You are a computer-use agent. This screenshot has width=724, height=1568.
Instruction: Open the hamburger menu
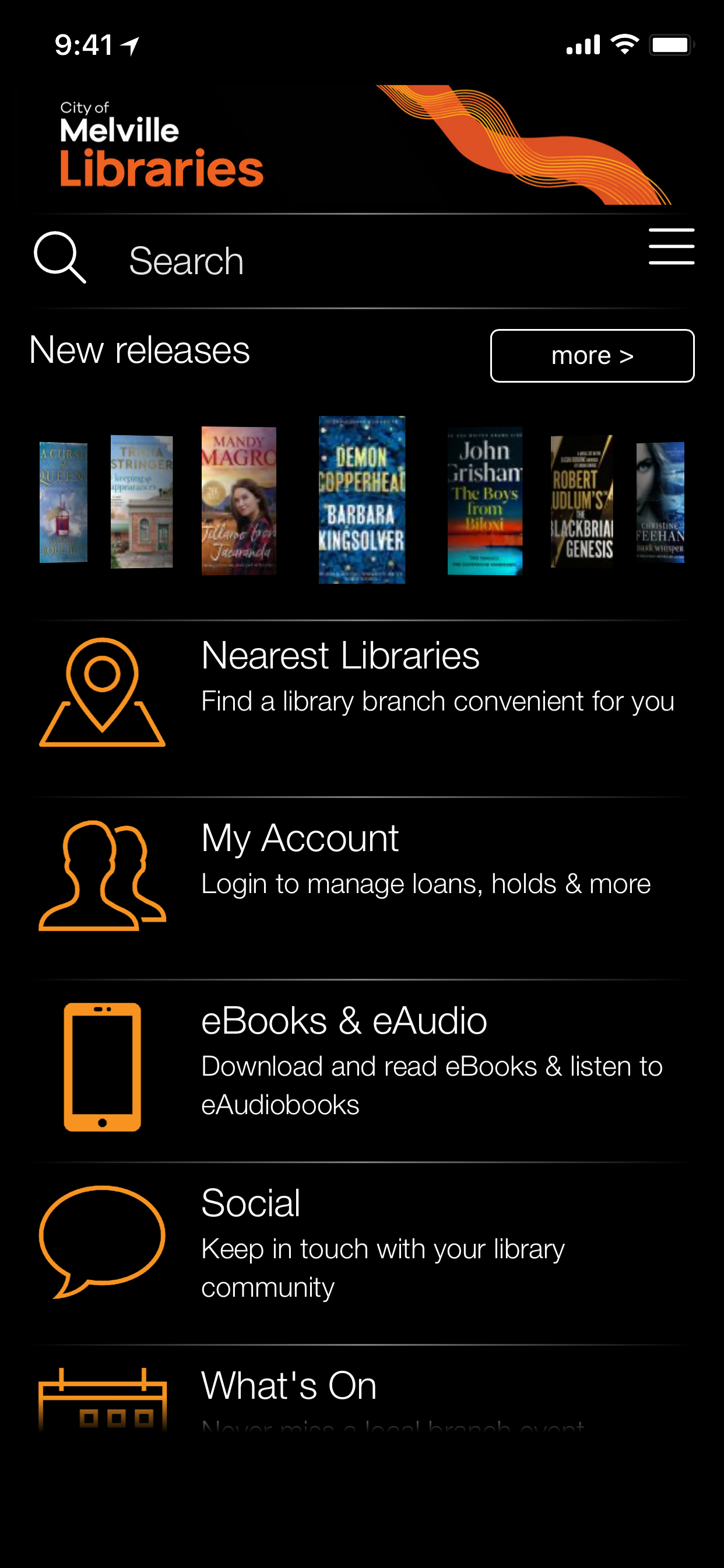670,247
